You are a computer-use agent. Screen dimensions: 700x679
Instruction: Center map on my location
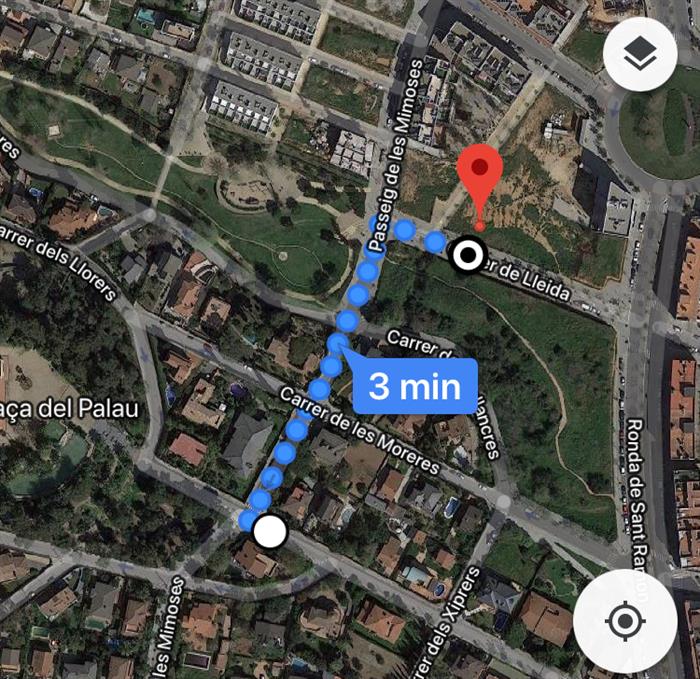(625, 621)
